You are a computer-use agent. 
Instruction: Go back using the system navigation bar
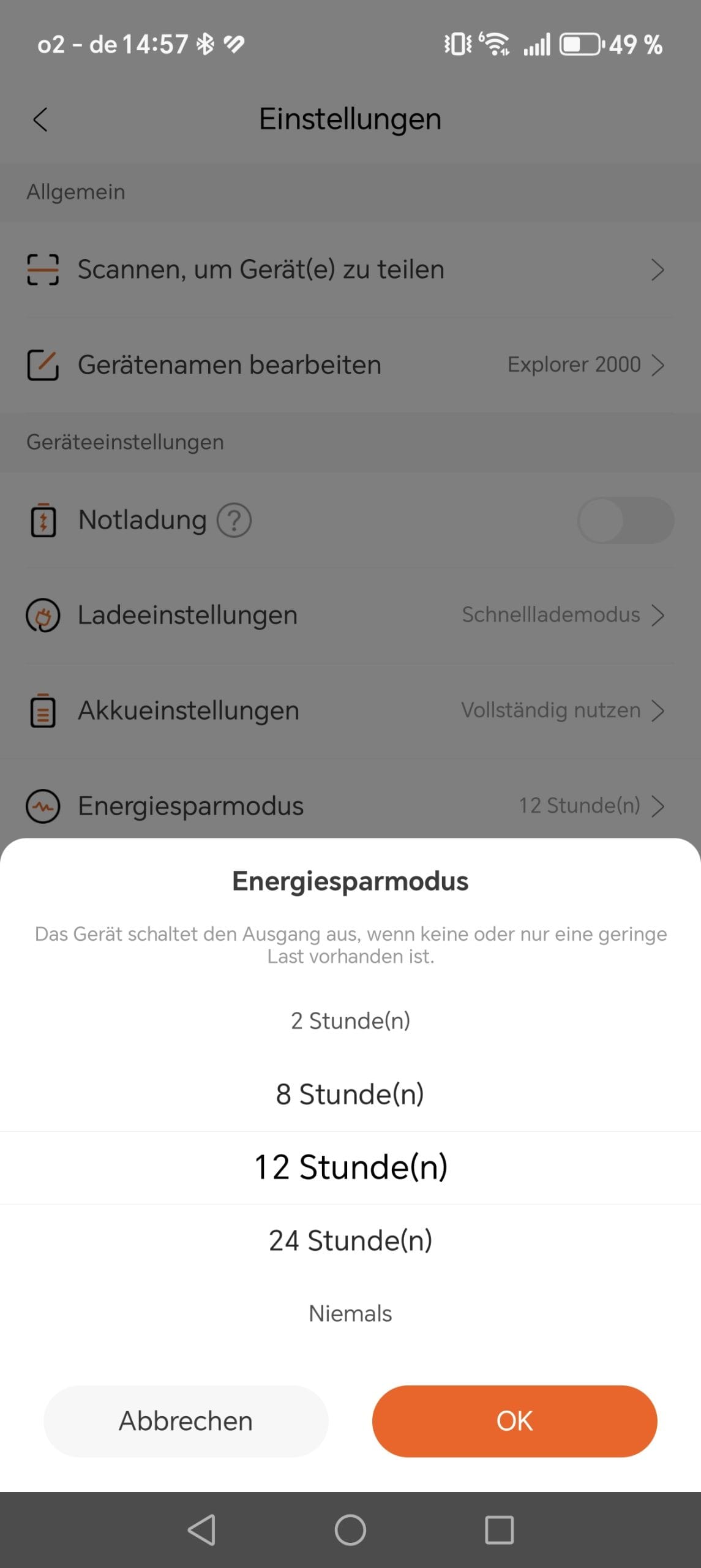[201, 1530]
